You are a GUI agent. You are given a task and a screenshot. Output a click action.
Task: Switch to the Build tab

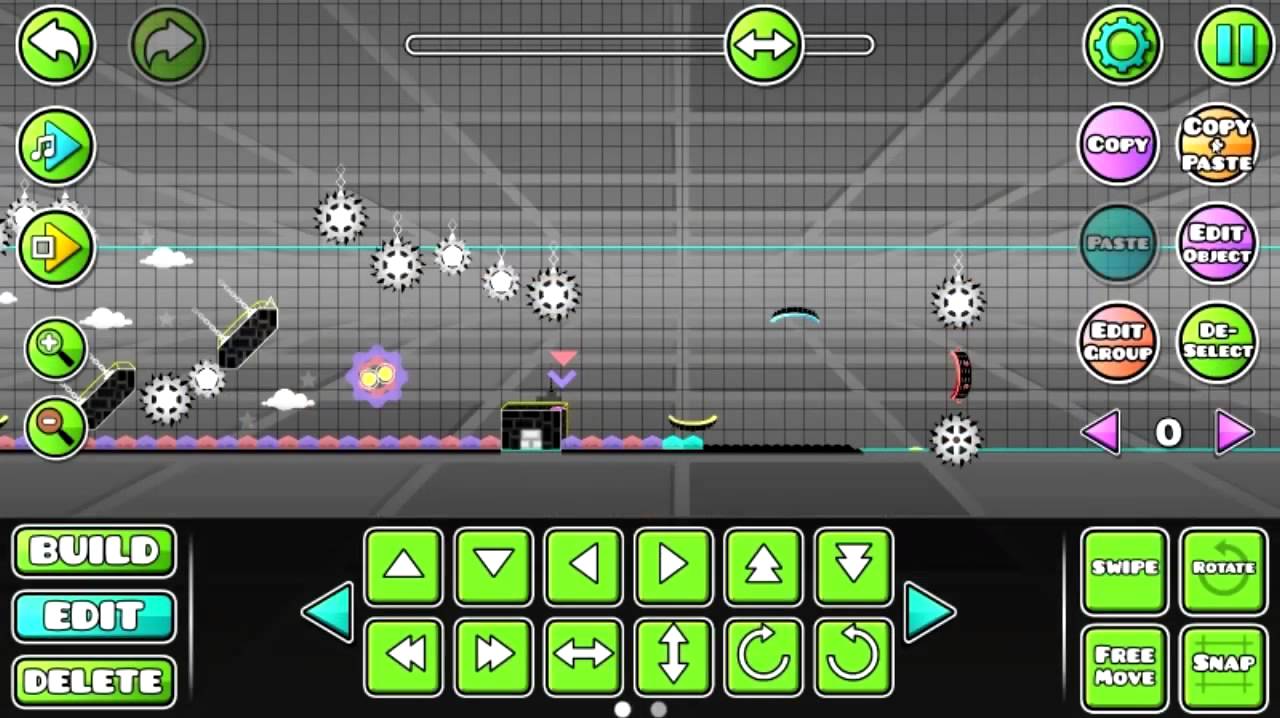[x=94, y=551]
